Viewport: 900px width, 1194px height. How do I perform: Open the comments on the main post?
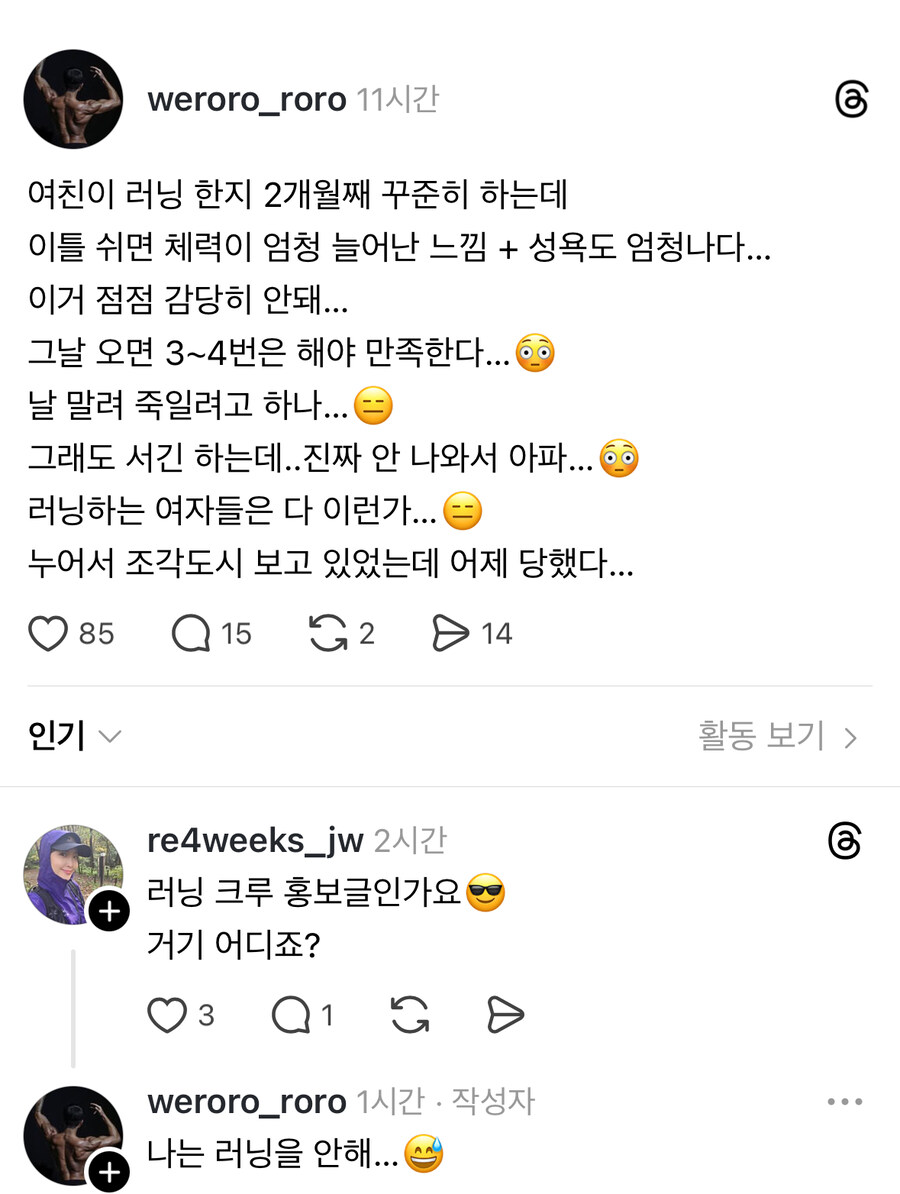pyautogui.click(x=190, y=632)
